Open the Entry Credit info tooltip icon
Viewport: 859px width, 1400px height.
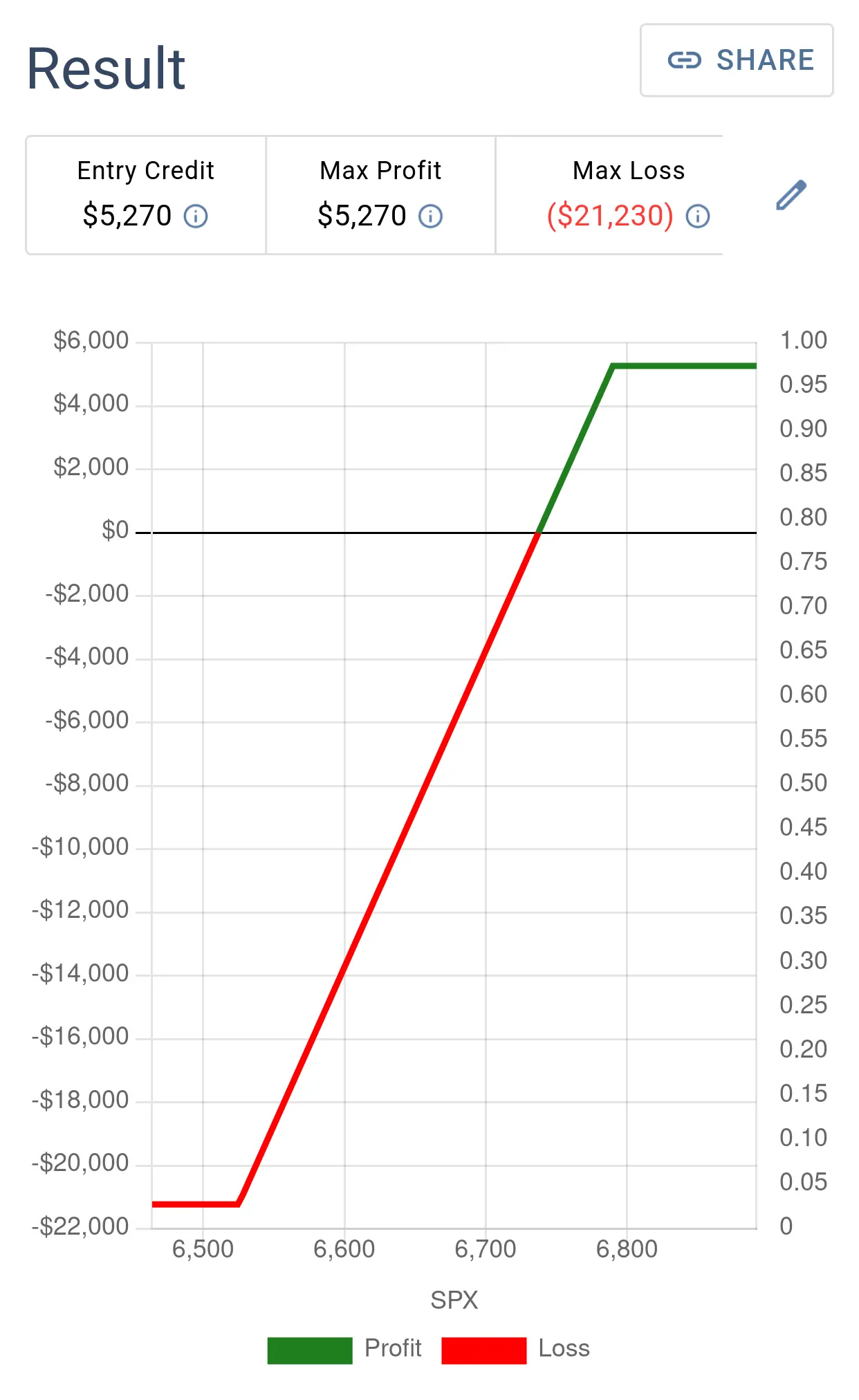[x=197, y=217]
